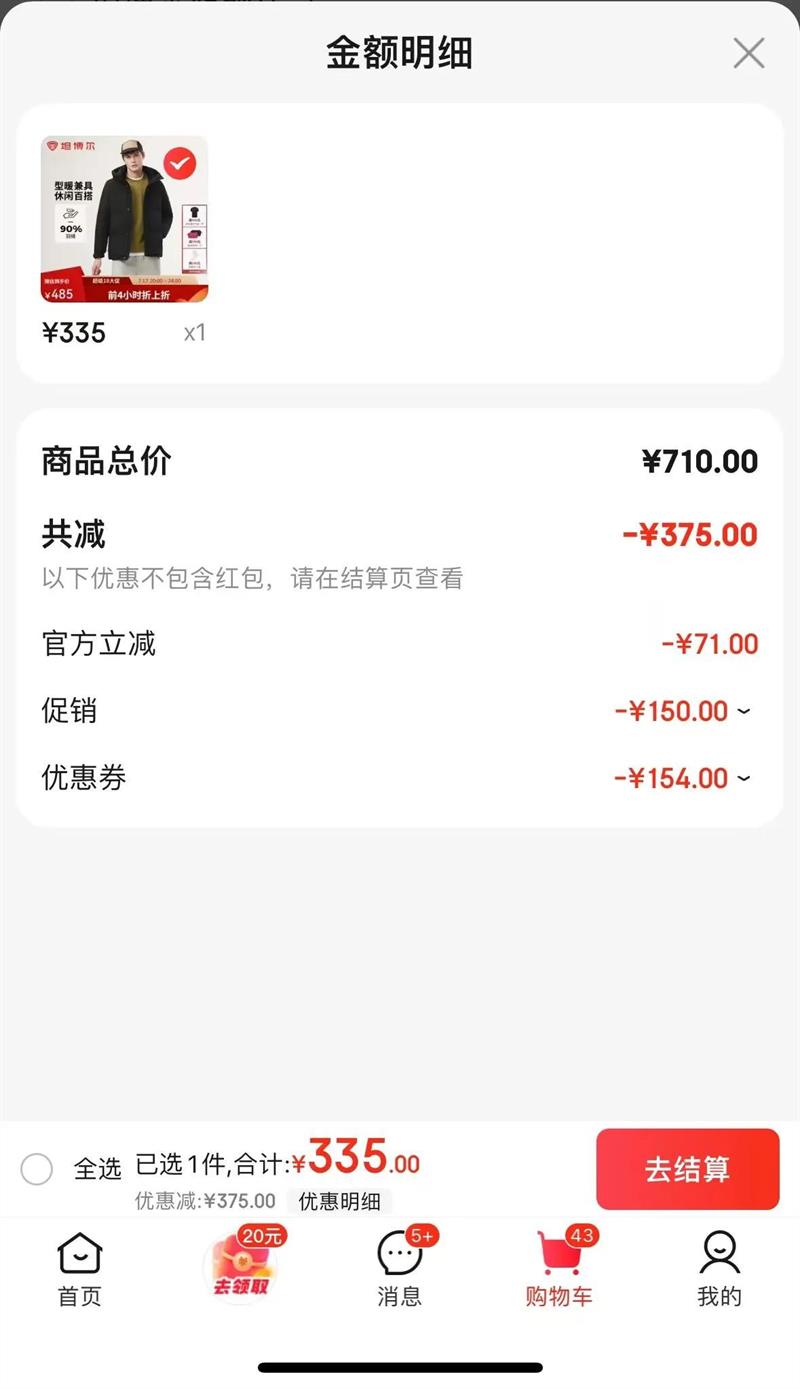This screenshot has height=1389, width=800.
Task: Expand the 优惠券 discount details
Action: coord(743,778)
